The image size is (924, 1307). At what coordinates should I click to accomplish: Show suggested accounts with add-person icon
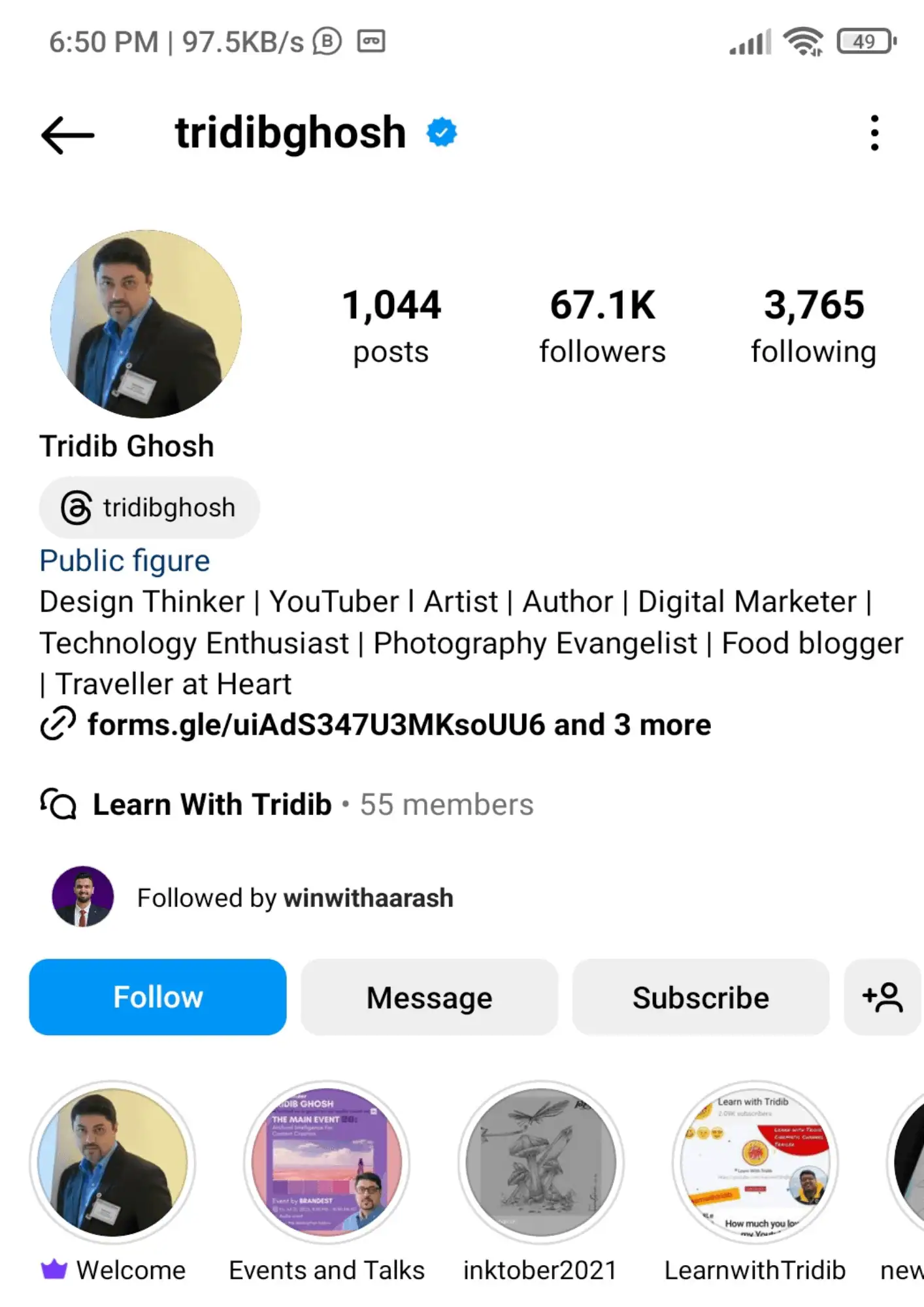point(882,997)
